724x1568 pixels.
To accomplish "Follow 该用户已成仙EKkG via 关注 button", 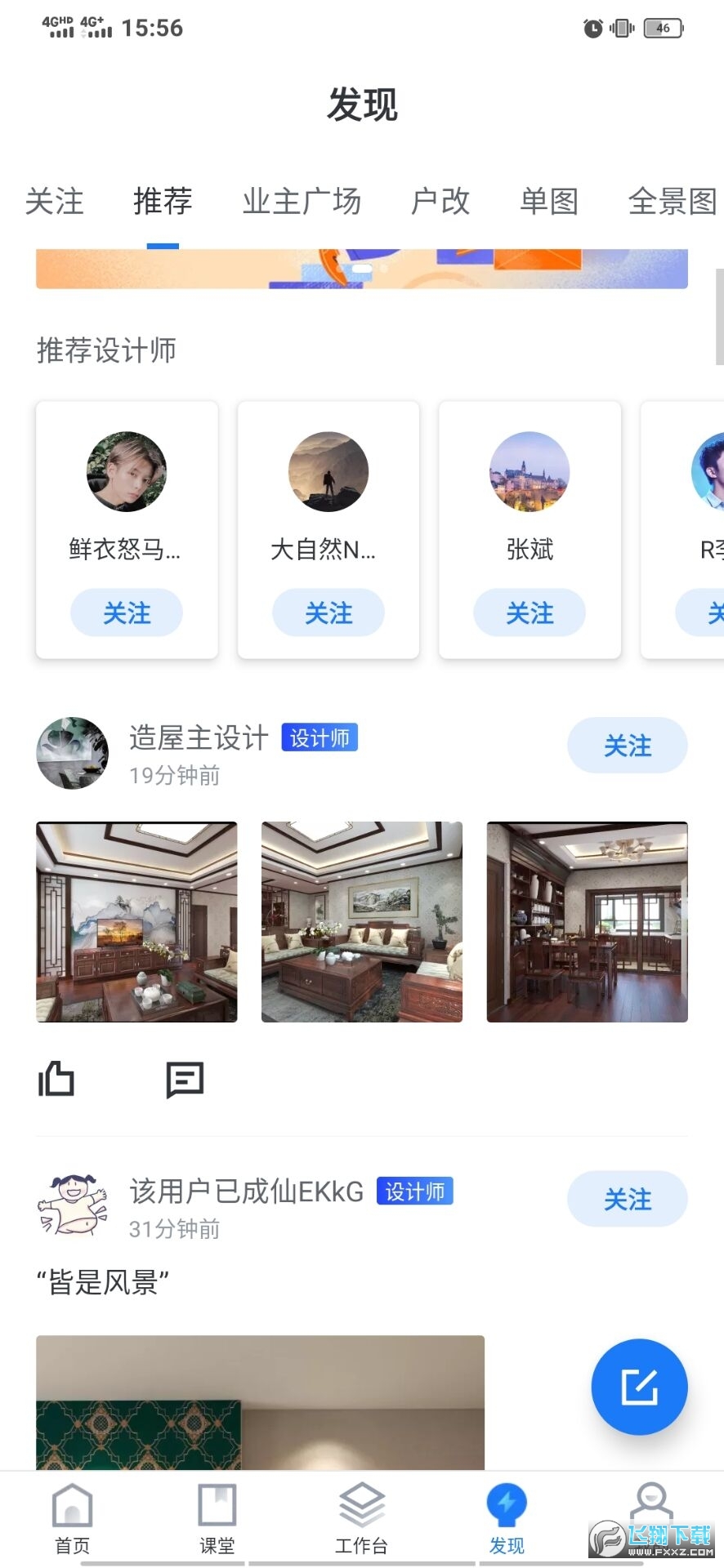I will [x=627, y=1199].
